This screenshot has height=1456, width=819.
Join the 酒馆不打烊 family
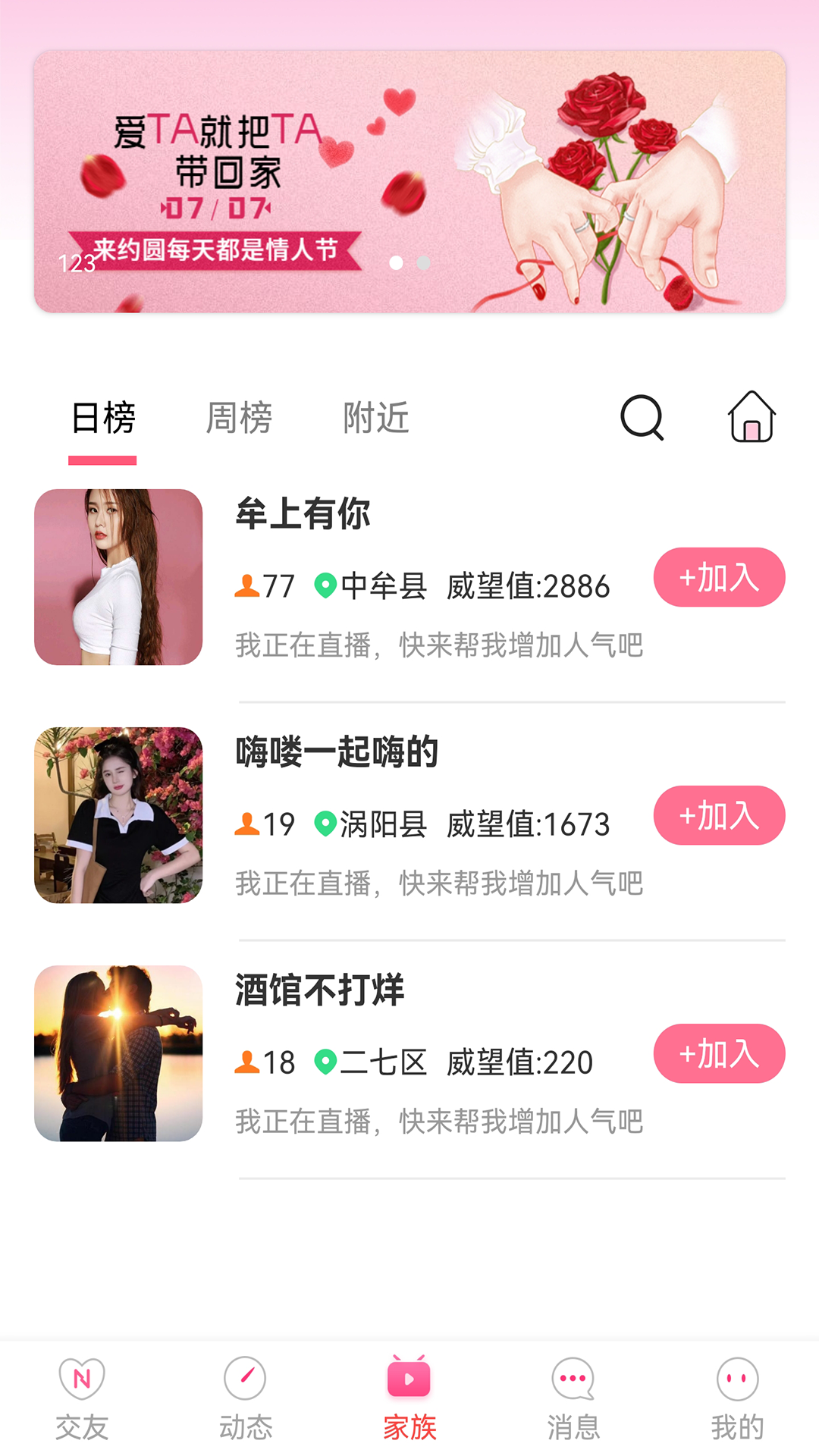[719, 1053]
